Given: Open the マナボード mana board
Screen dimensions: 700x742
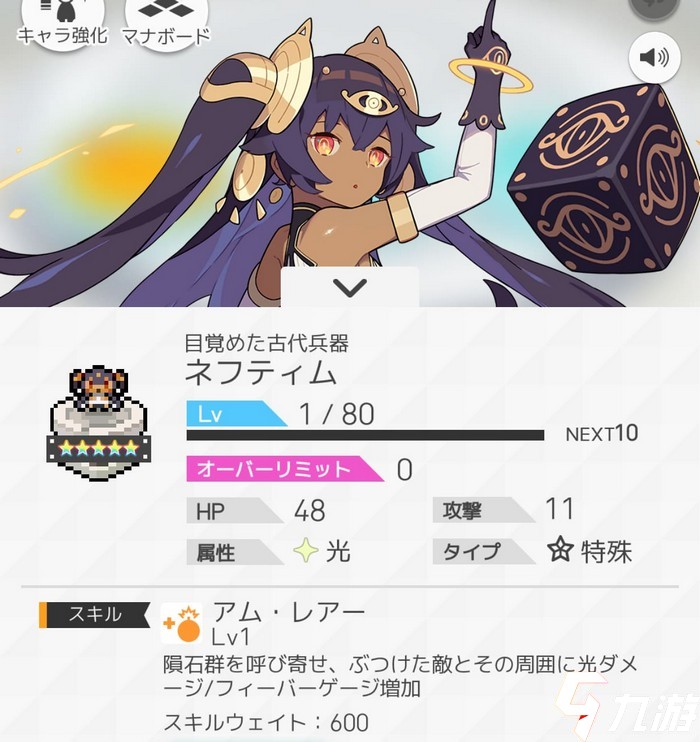Looking at the screenshot, I should [165, 22].
